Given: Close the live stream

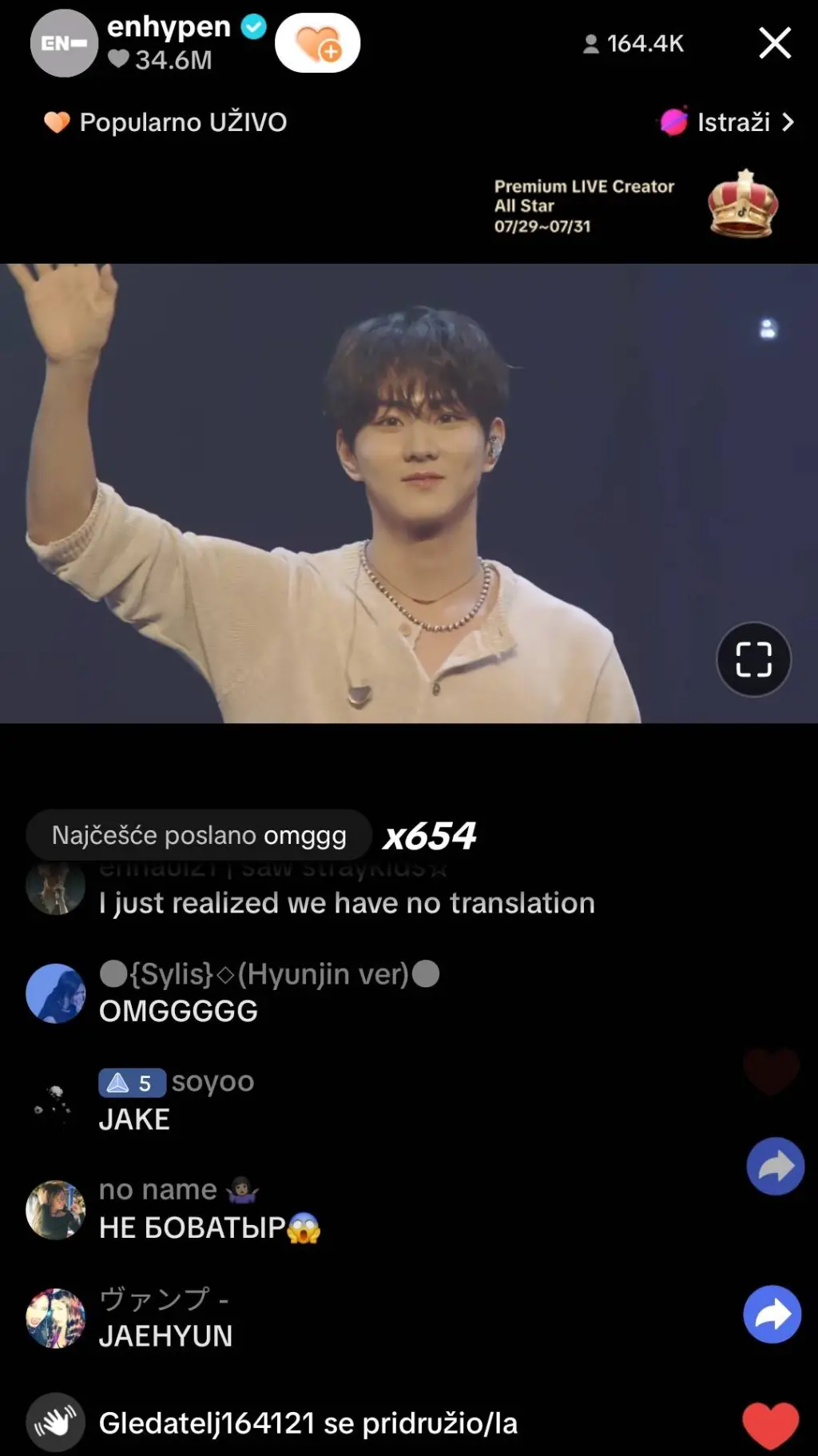Looking at the screenshot, I should [775, 43].
